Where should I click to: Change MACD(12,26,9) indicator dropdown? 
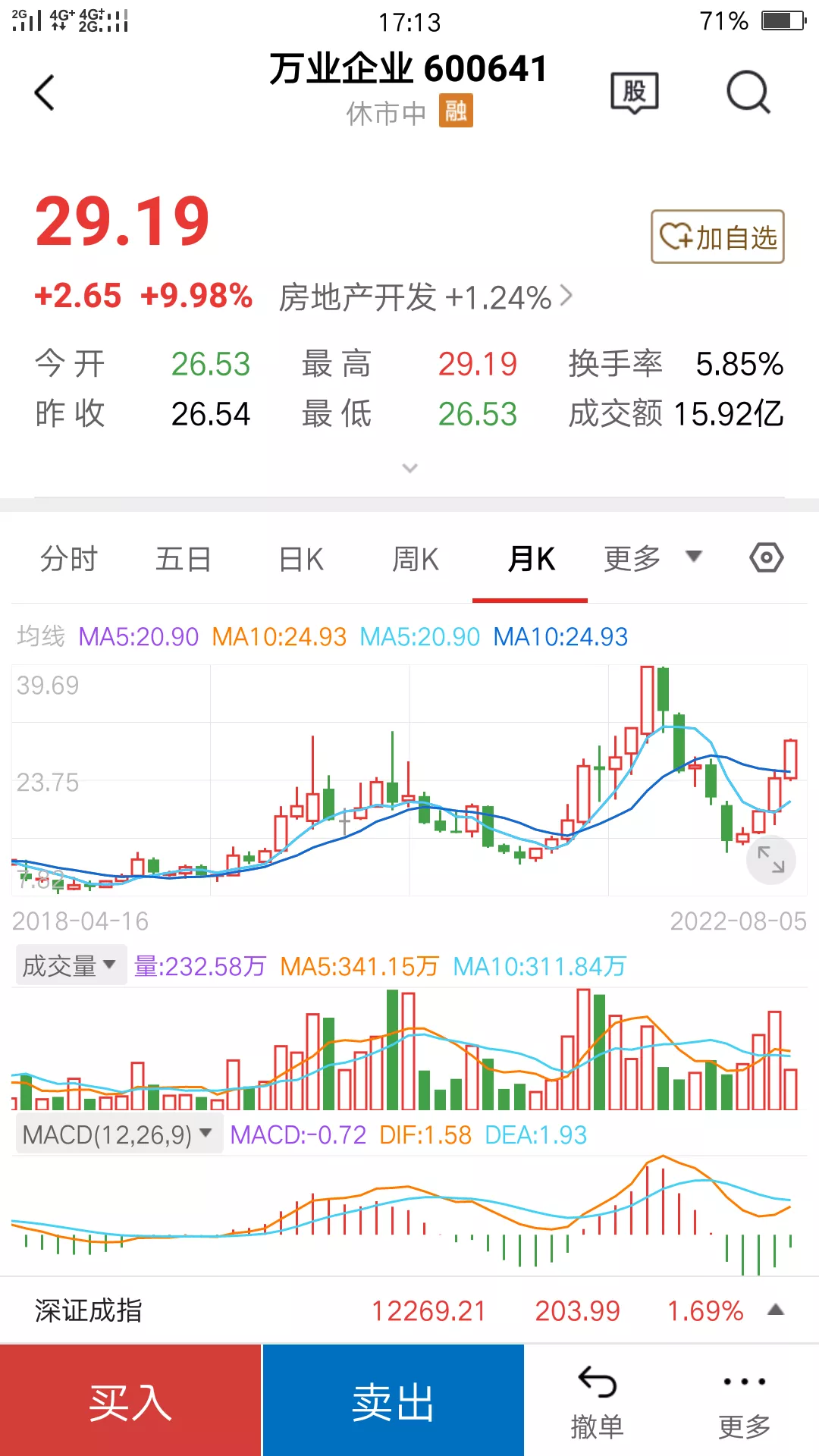coord(119,1134)
